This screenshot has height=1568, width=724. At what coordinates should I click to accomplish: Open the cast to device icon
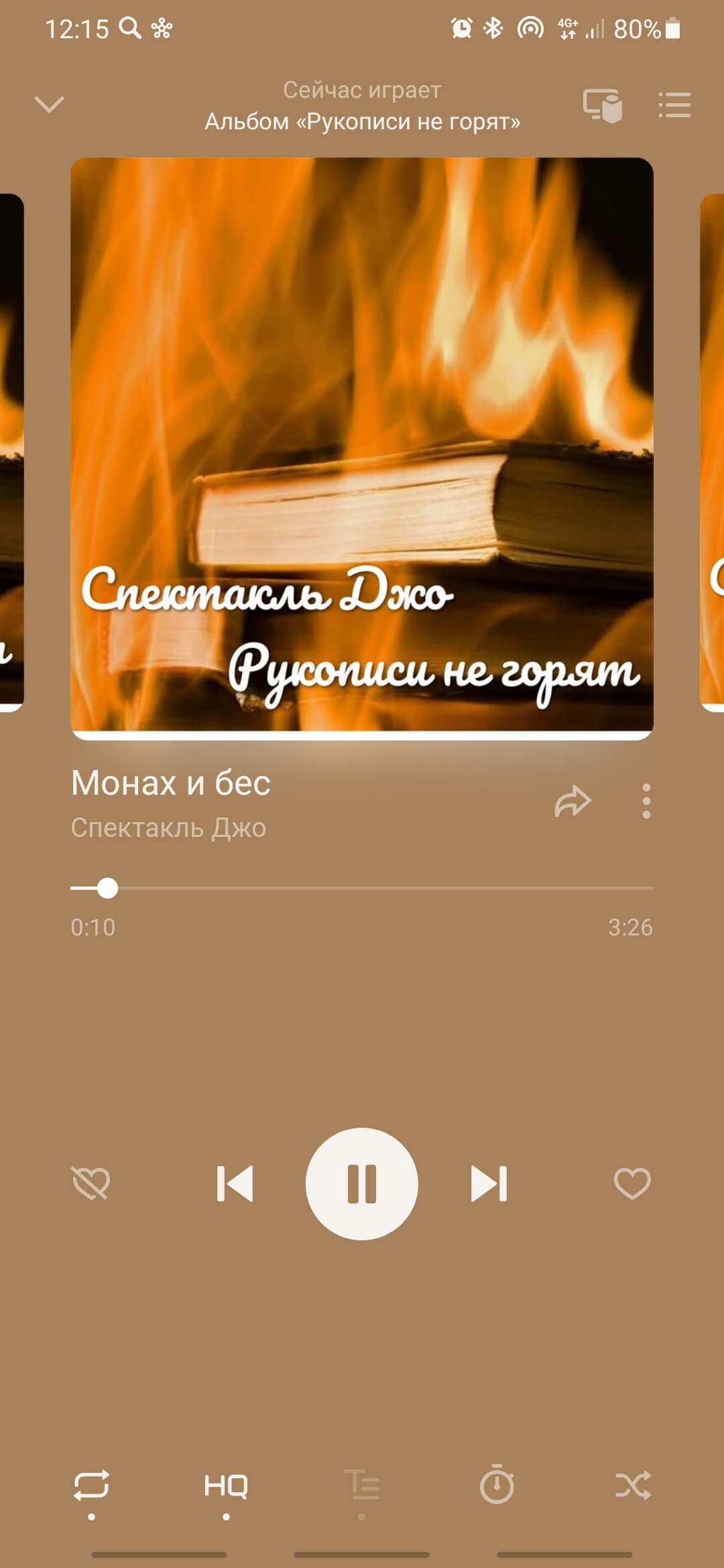[x=602, y=105]
